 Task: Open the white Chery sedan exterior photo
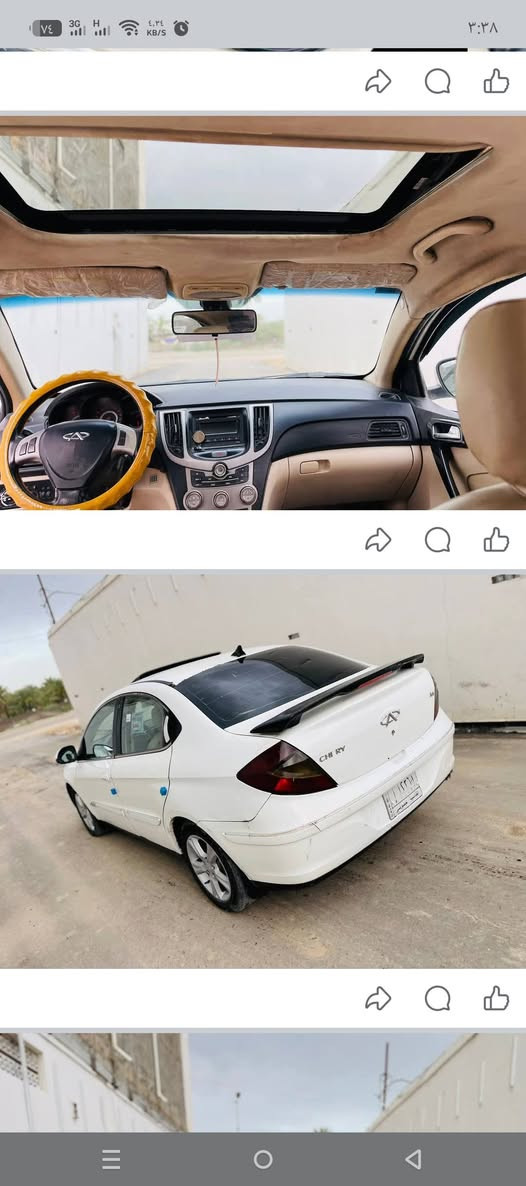[x=263, y=772]
